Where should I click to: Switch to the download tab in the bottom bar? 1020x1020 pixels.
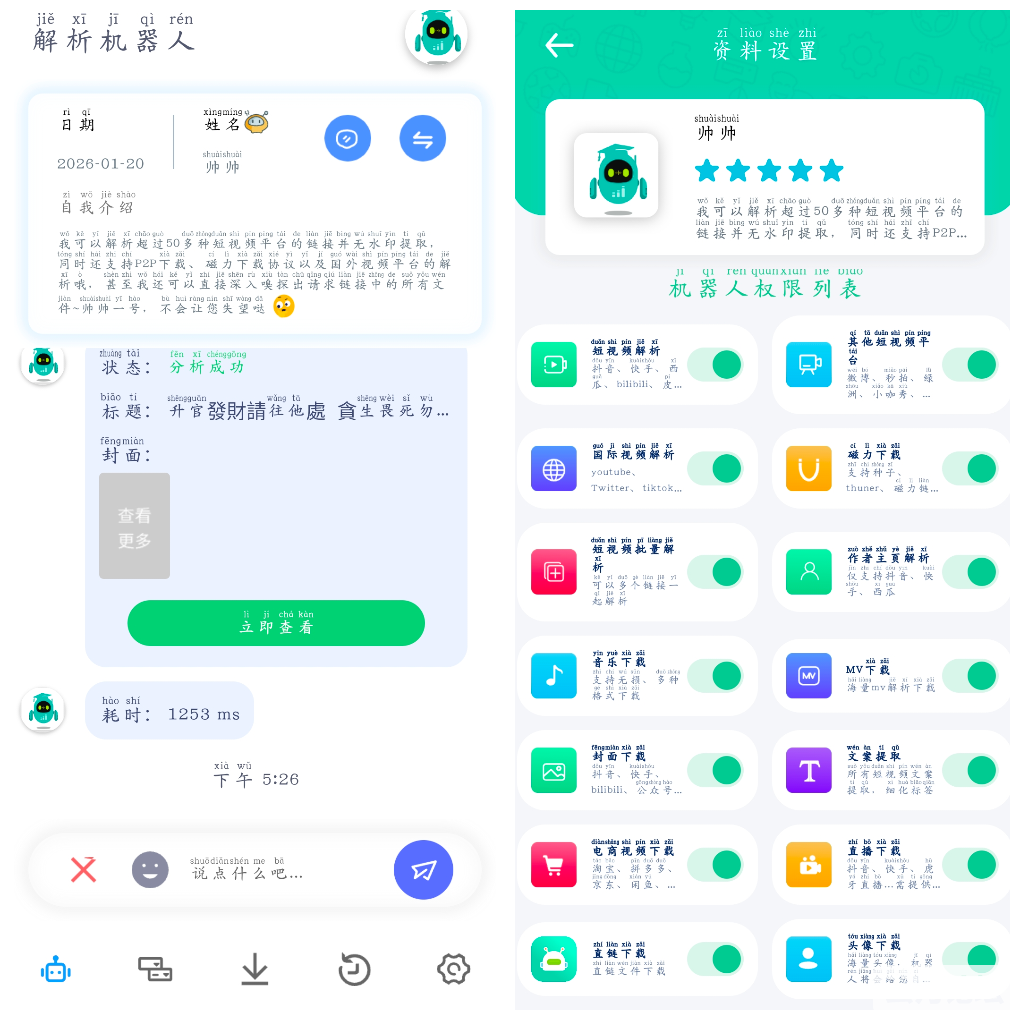click(255, 969)
